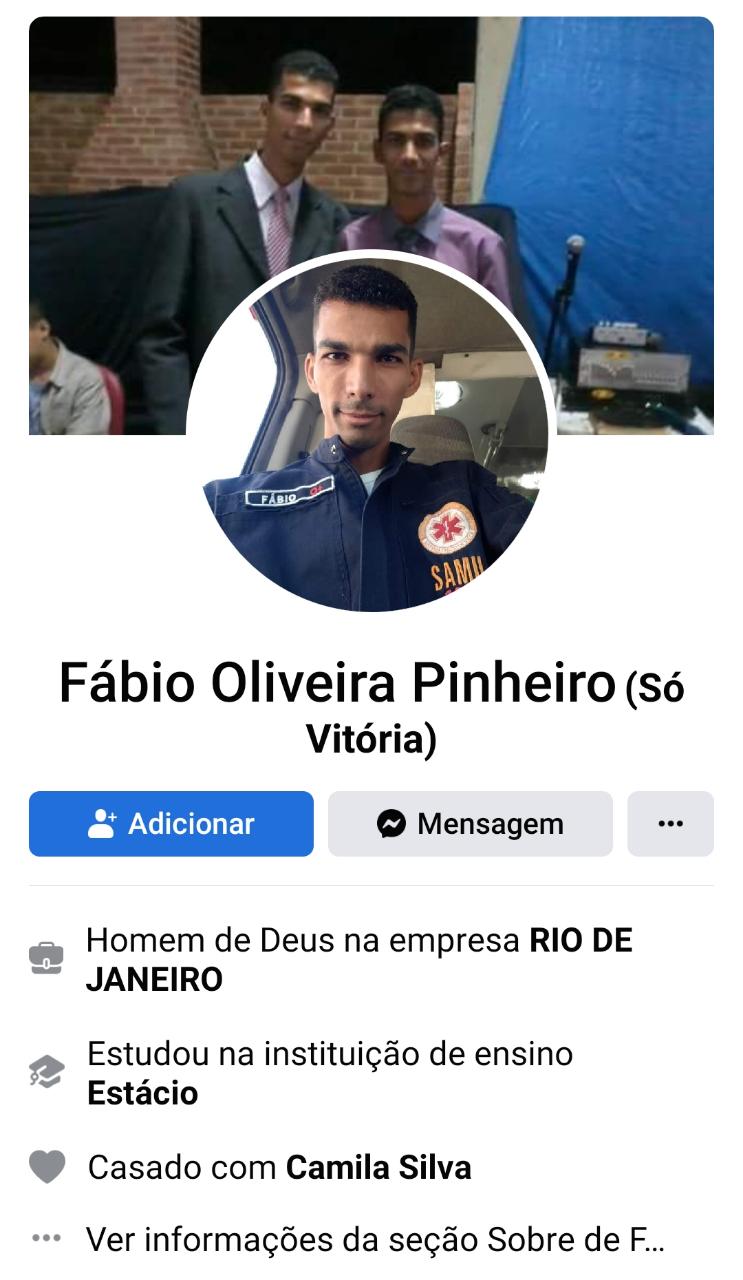Tap Adicionar to send friend request
Viewport: 743px width, 1280px height.
coord(171,824)
